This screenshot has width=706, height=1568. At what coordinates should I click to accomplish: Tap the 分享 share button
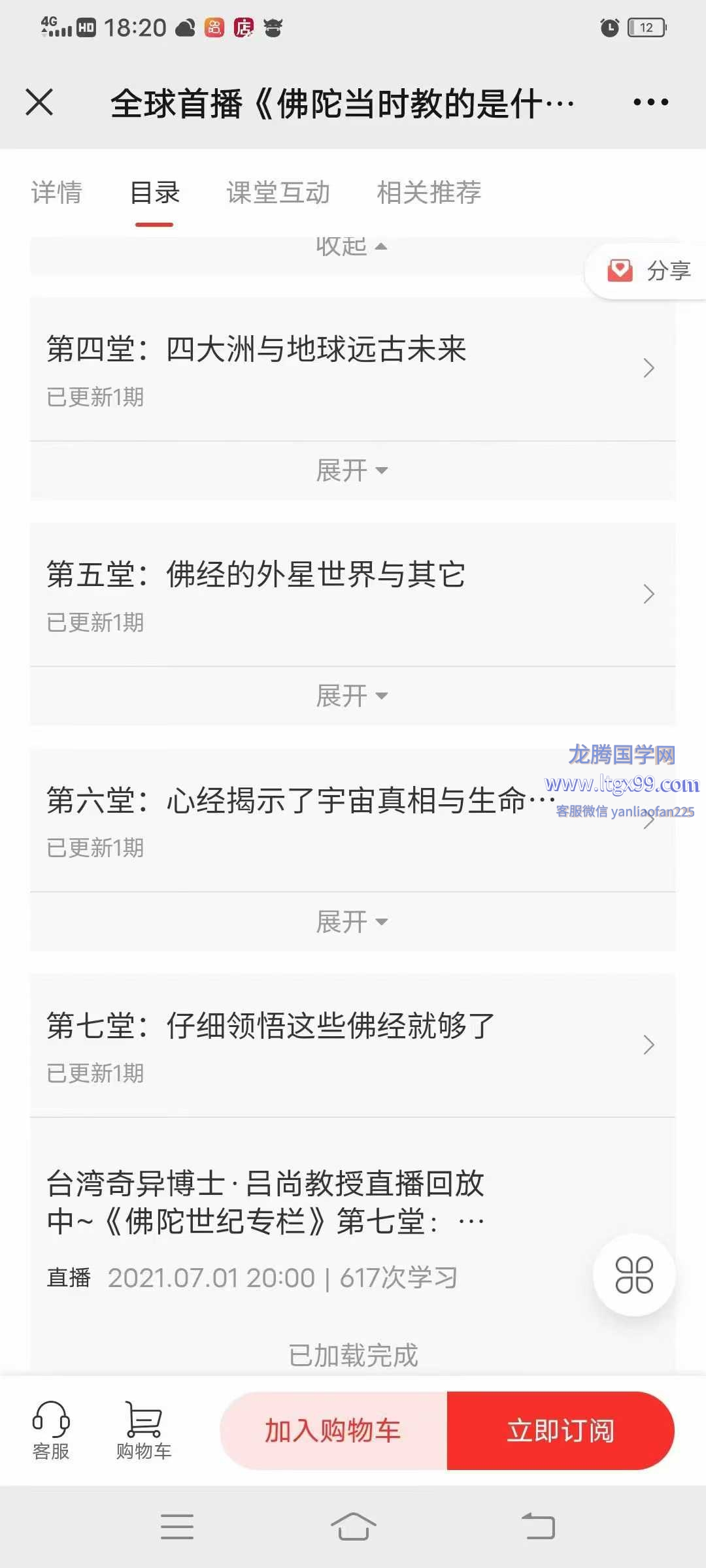[649, 270]
